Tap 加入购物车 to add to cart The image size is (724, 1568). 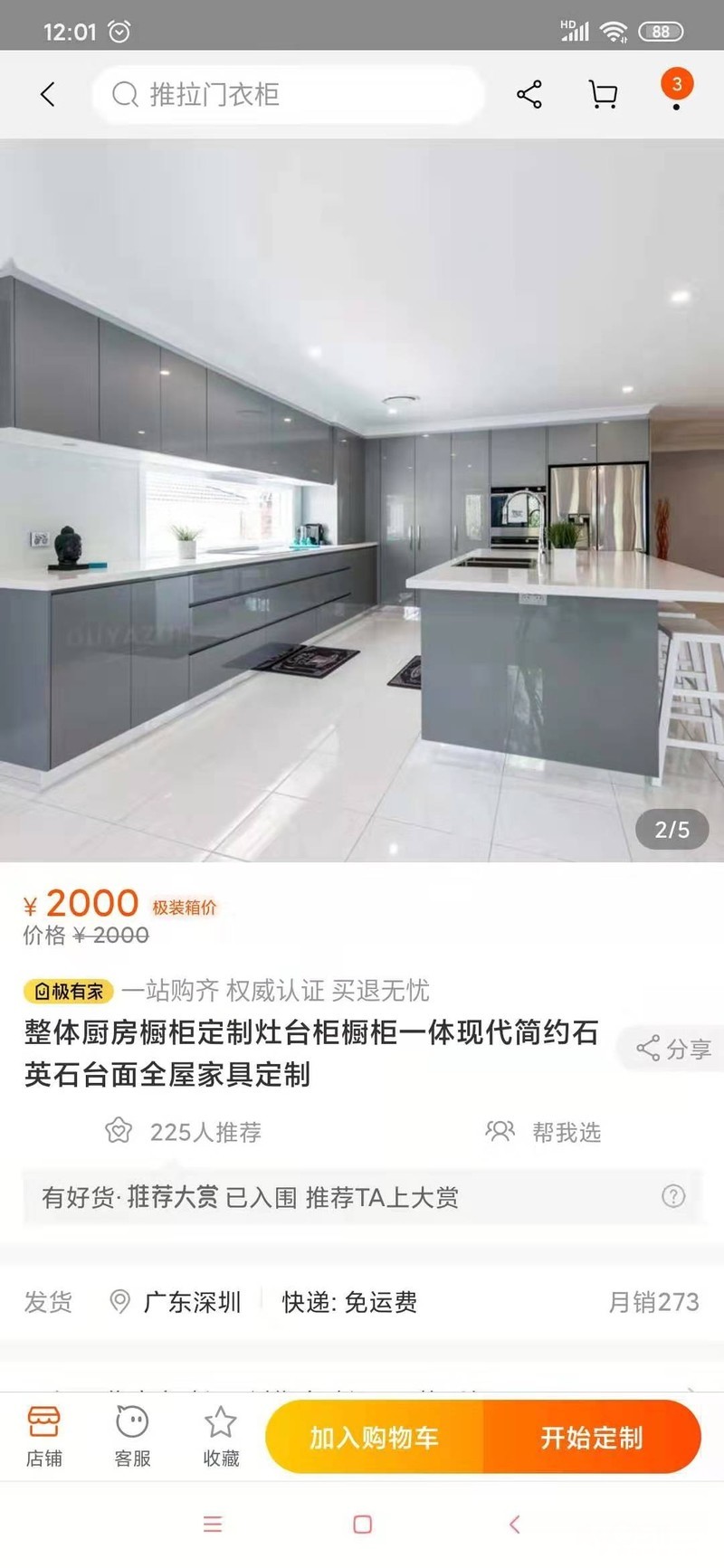coord(375,1437)
